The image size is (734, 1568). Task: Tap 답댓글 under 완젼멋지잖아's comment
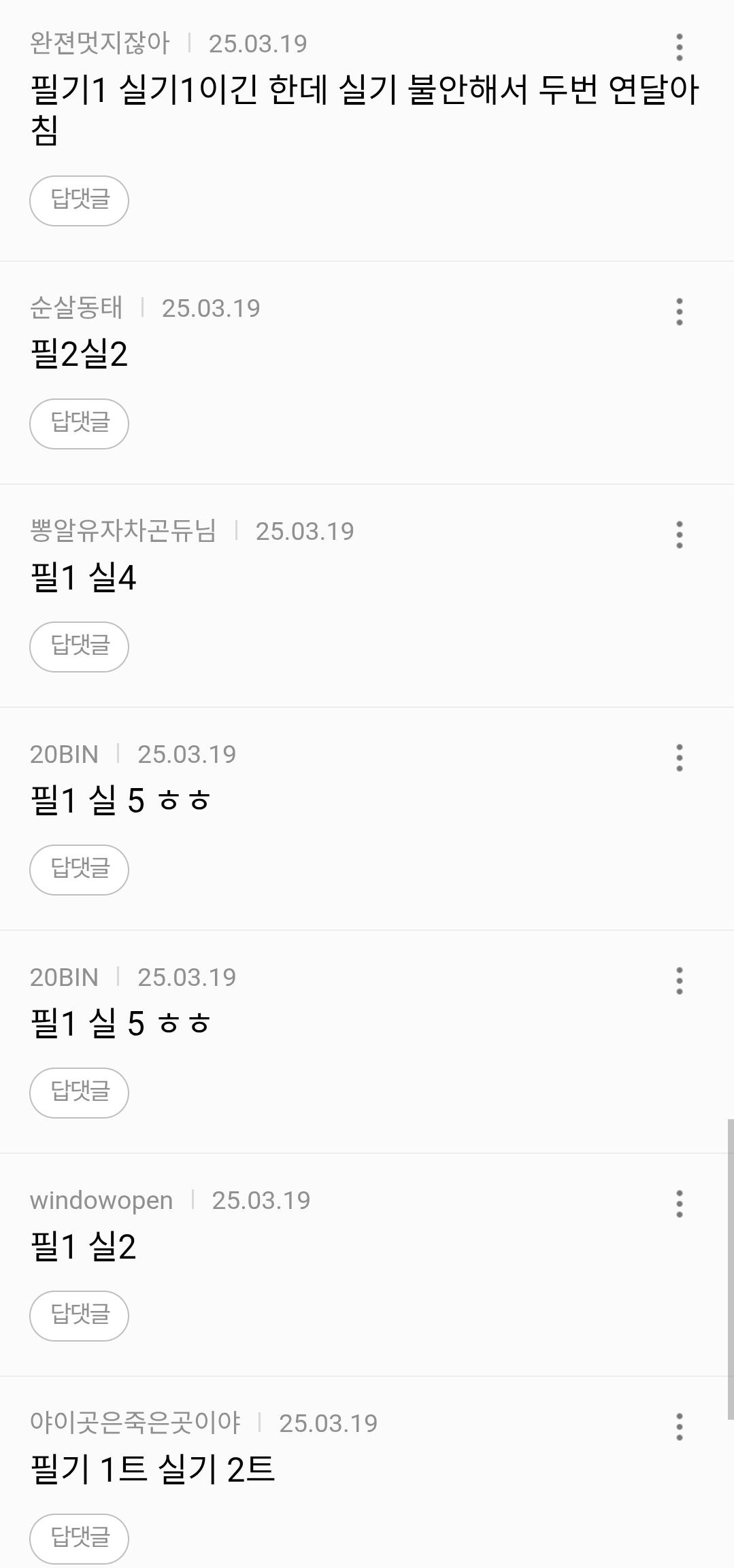pos(79,201)
